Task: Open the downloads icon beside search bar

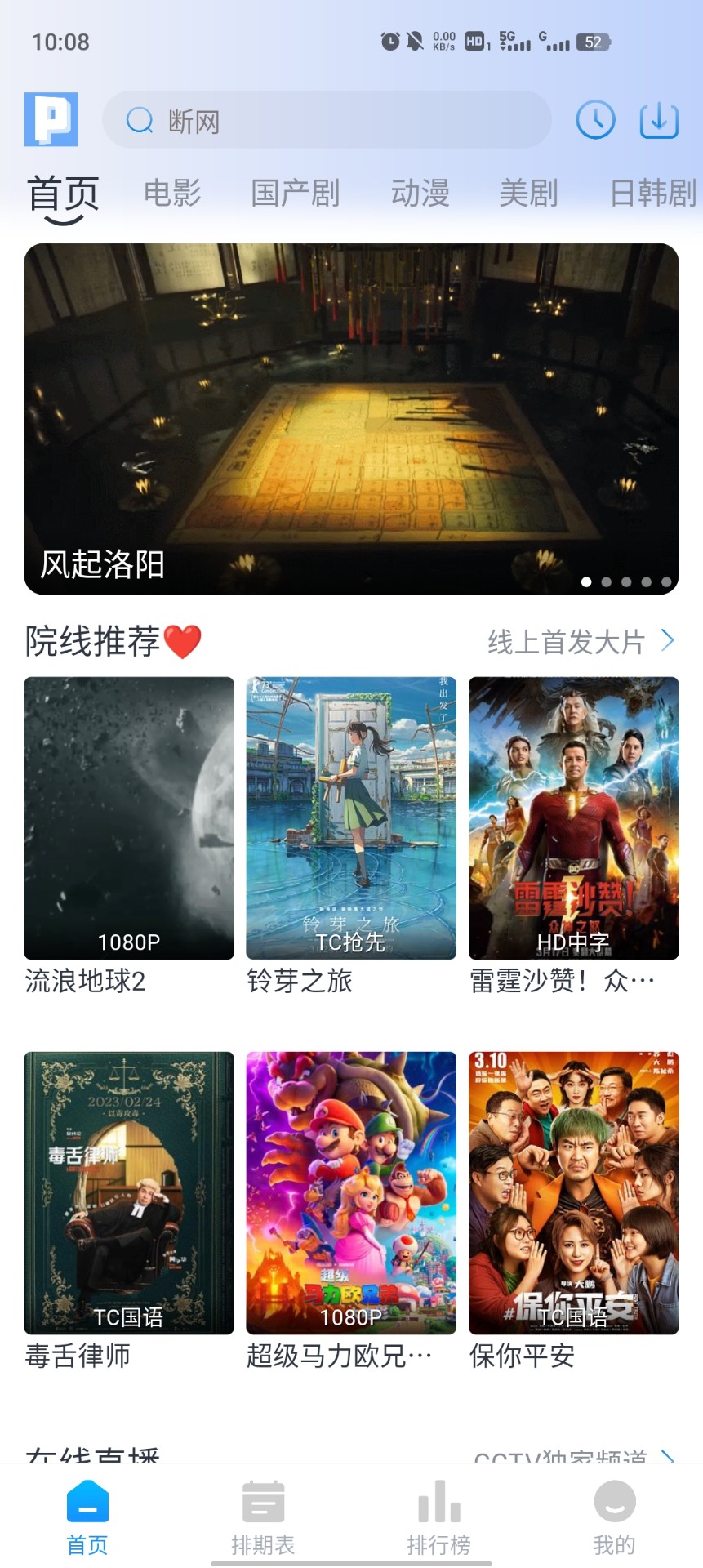Action: pyautogui.click(x=658, y=119)
